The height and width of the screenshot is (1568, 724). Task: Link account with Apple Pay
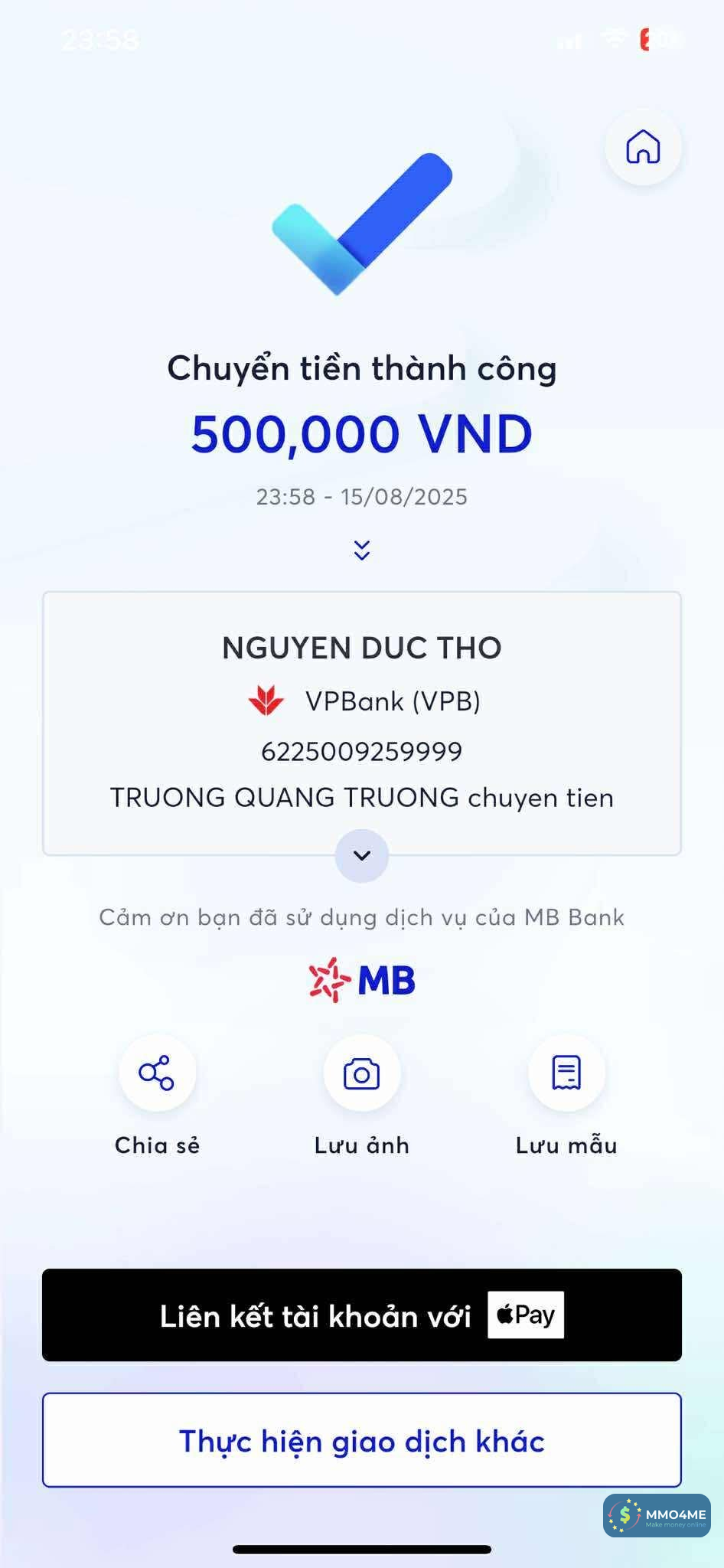point(362,1315)
